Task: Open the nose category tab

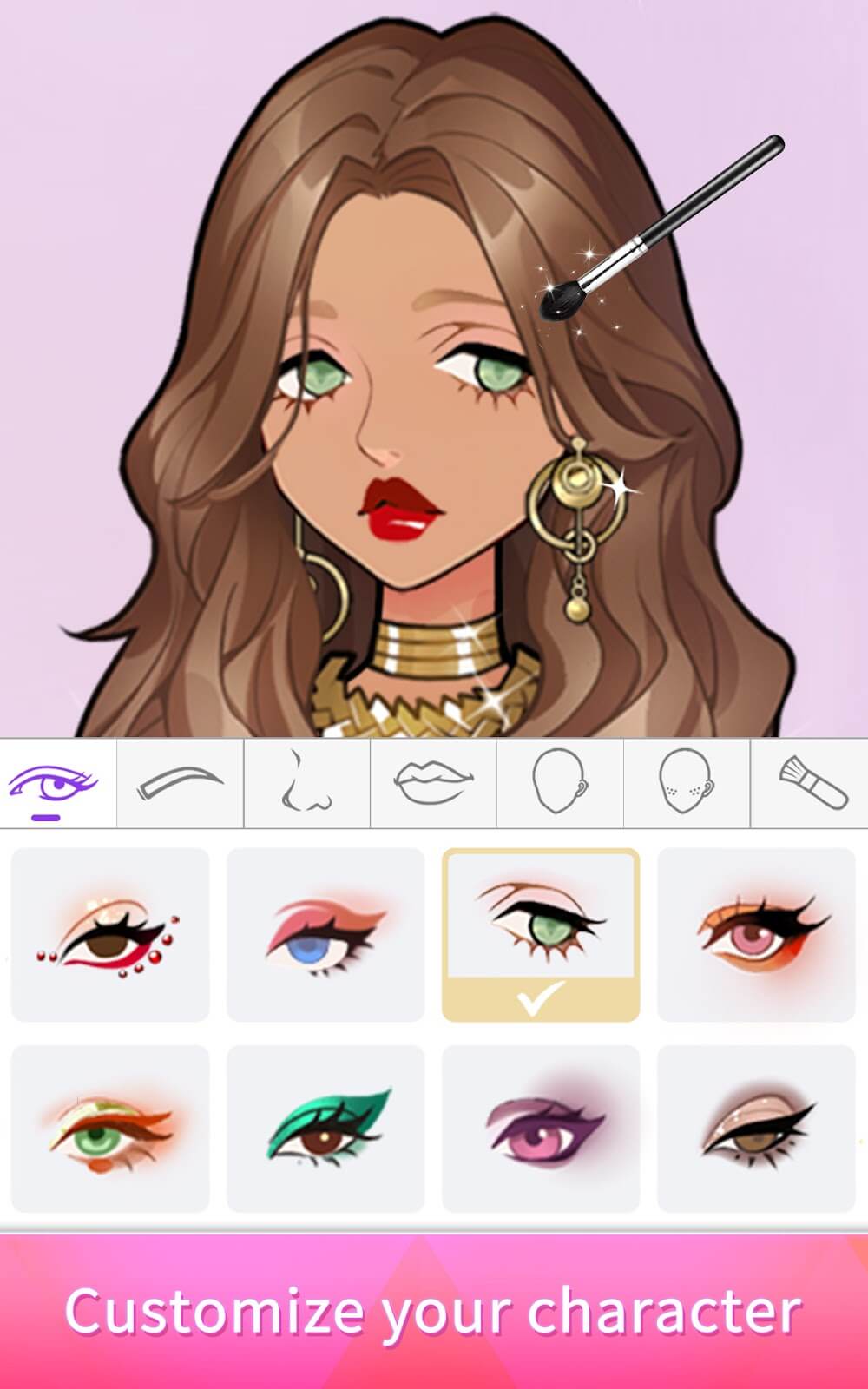Action: point(307,784)
